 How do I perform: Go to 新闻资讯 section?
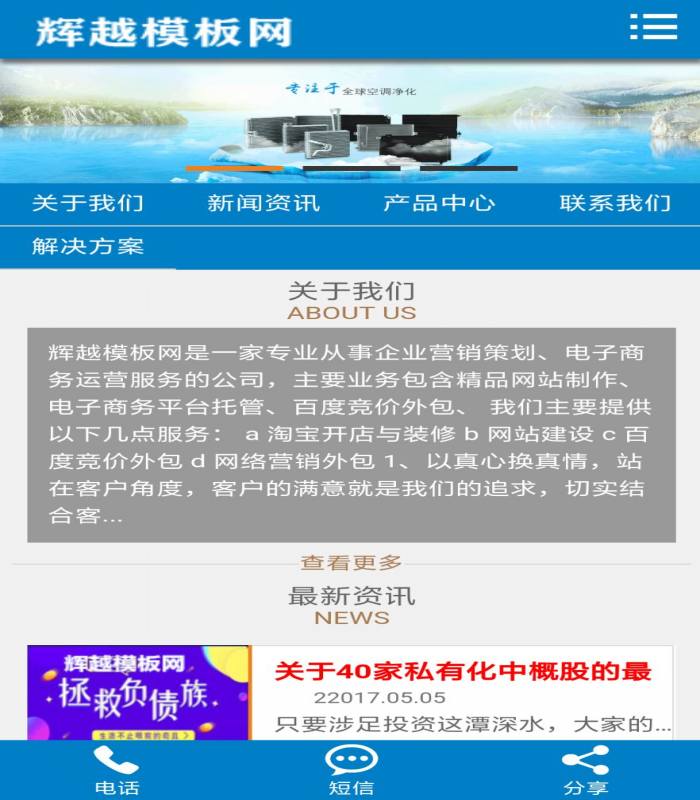click(263, 203)
